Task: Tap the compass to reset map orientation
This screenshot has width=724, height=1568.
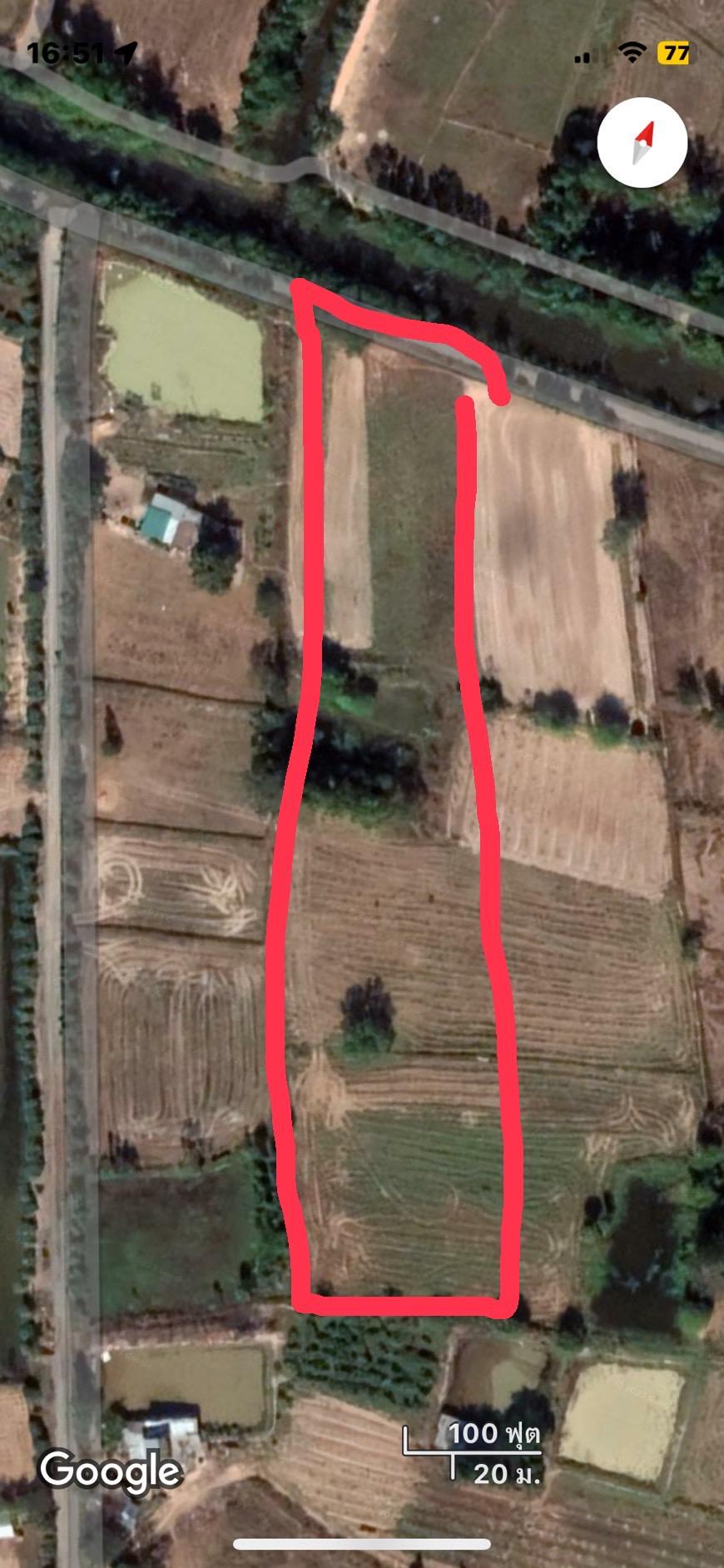Action: (x=642, y=143)
